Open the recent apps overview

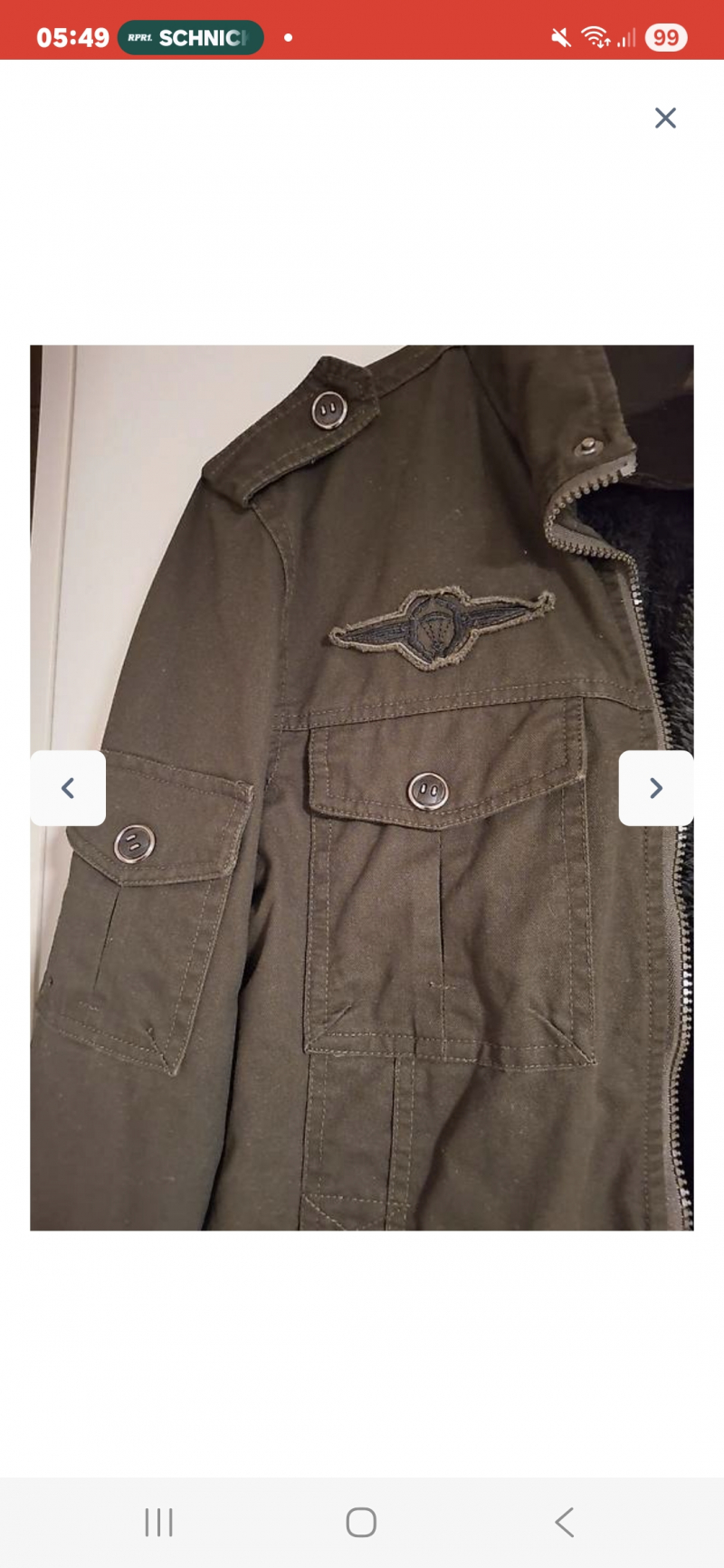pos(158,1522)
